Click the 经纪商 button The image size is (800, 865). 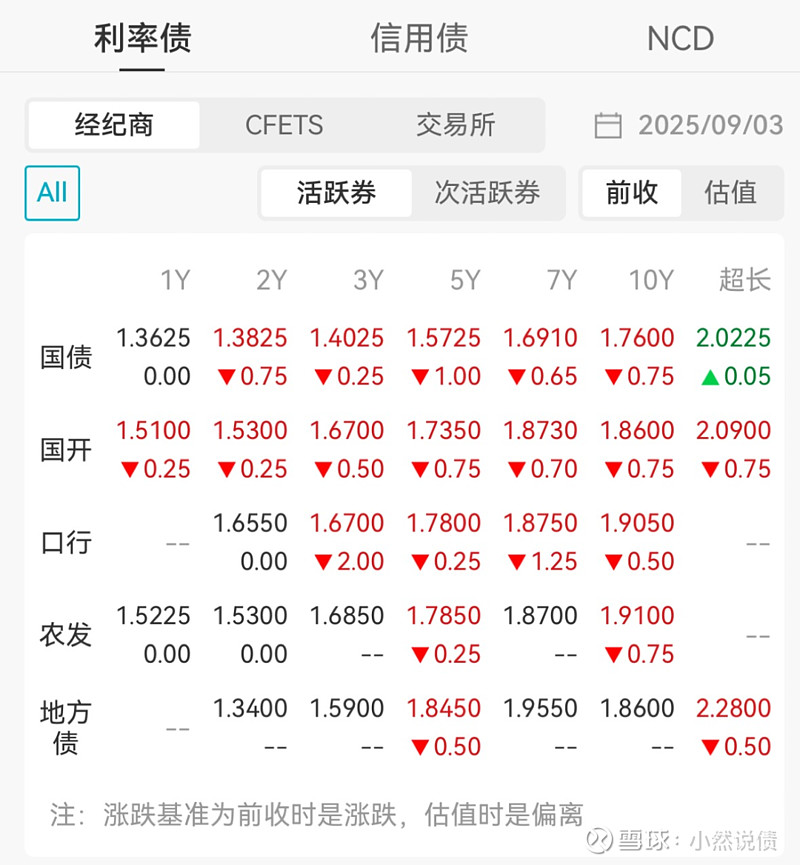(114, 125)
